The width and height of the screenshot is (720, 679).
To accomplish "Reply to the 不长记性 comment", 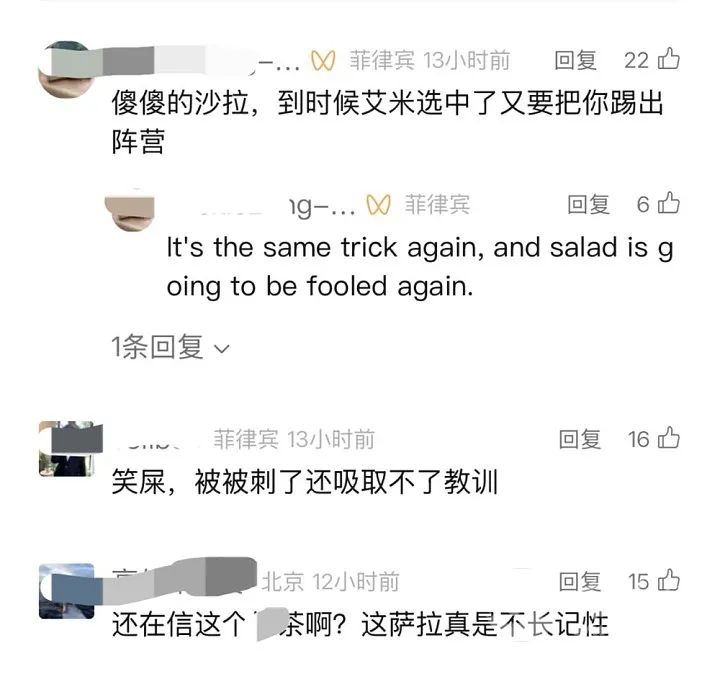I will click(x=579, y=581).
